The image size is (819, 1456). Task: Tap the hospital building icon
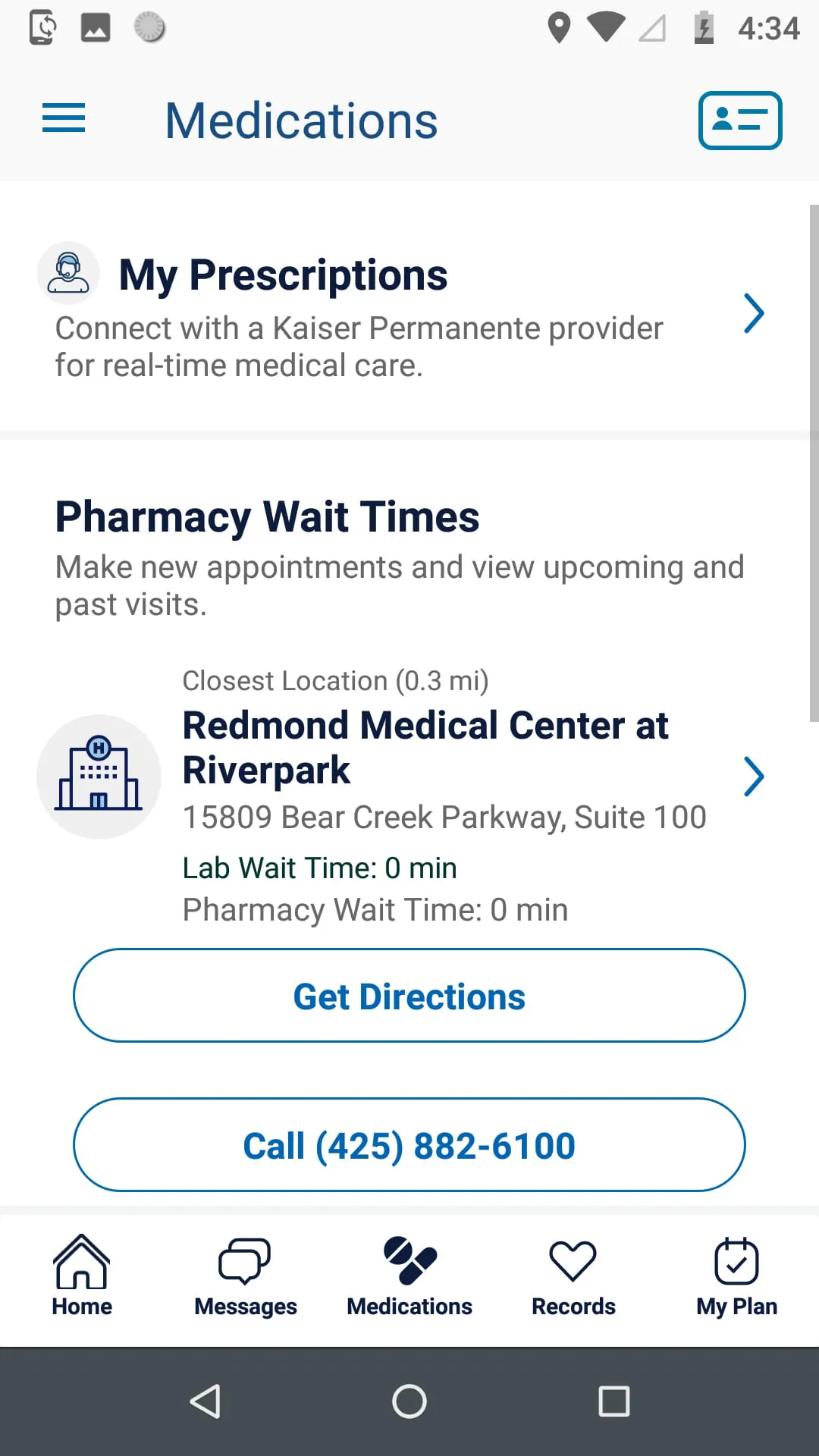click(x=99, y=776)
